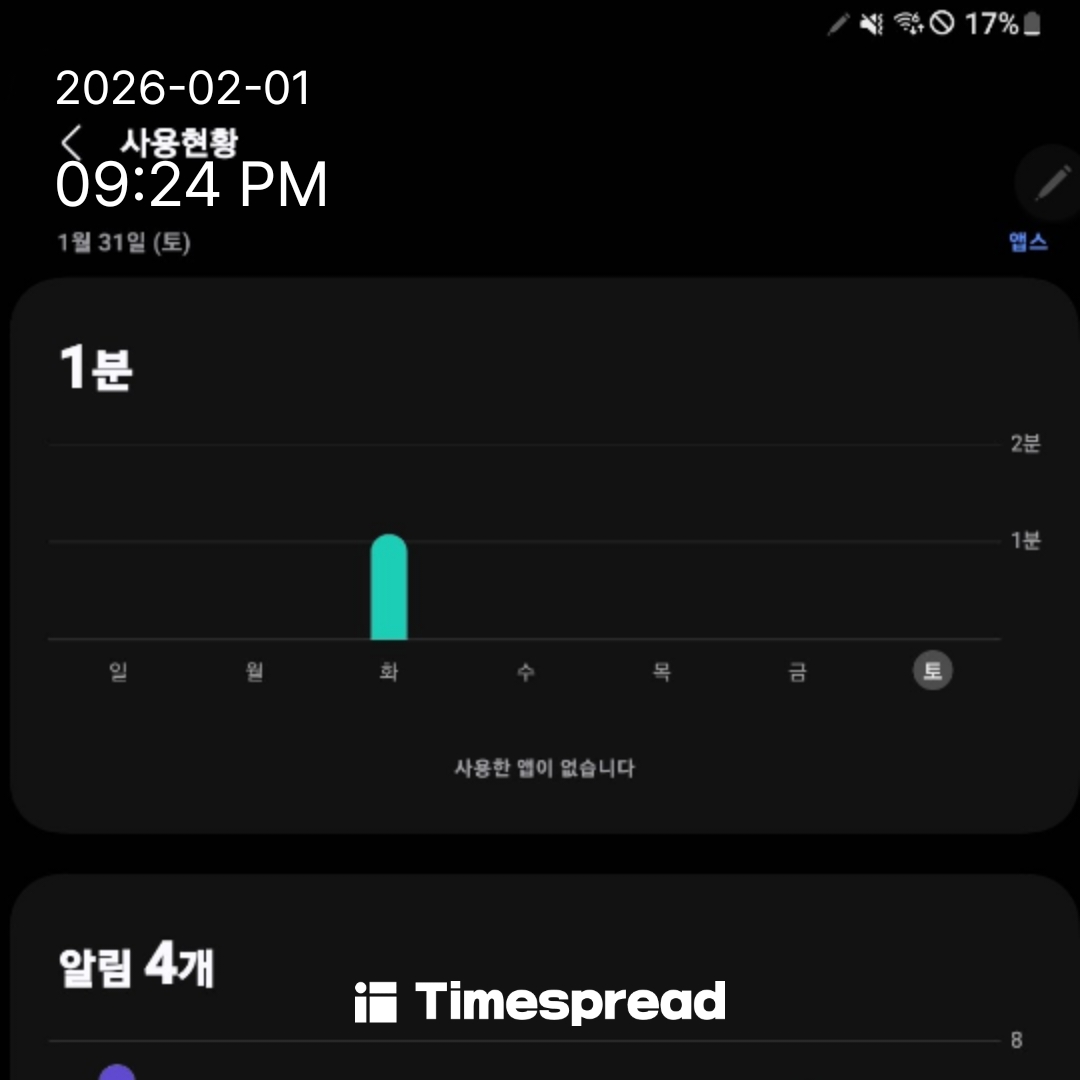Open the 앱스 filter link

[x=1028, y=241]
